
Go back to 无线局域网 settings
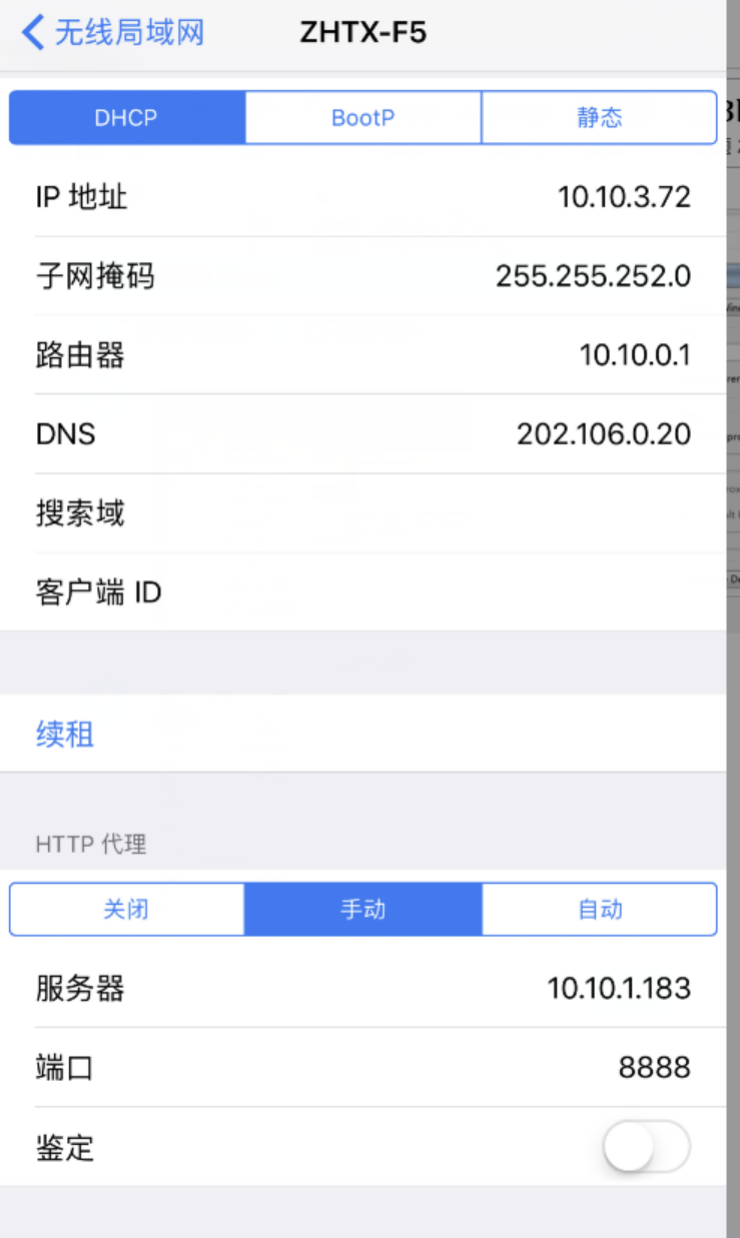point(112,32)
